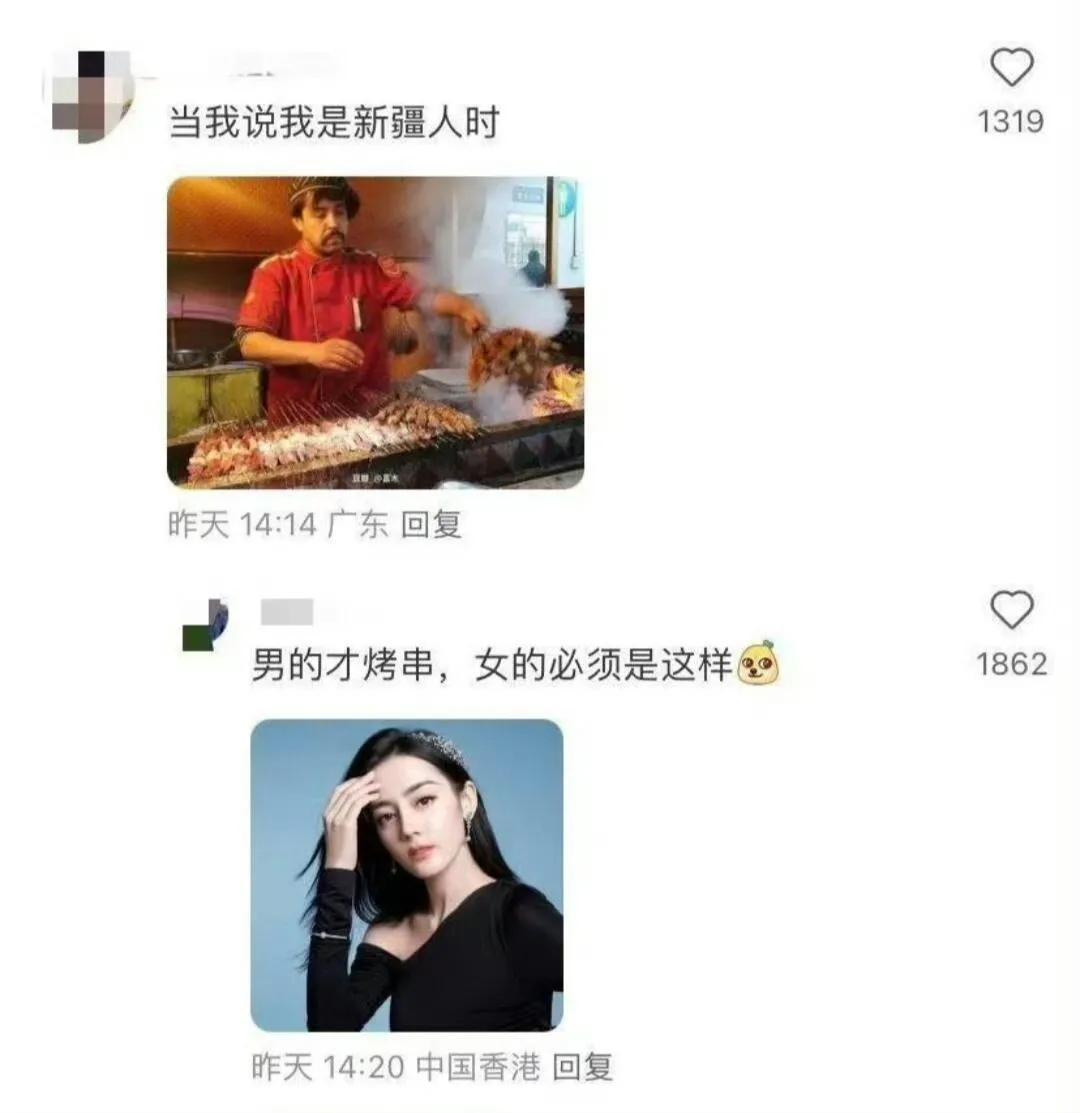Open the woman portrait photo in the reply

pos(406,875)
